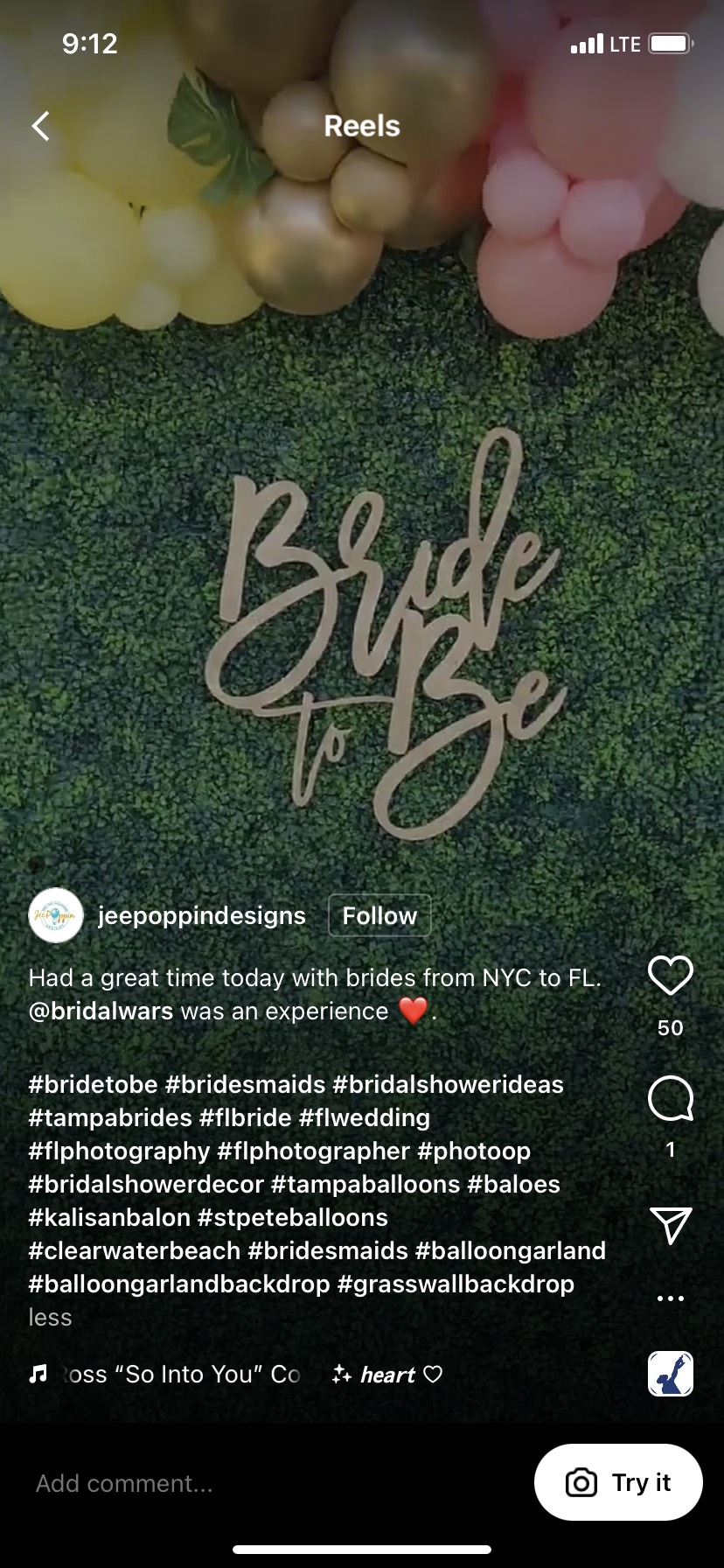Tap the Add comment field

pos(262,1483)
